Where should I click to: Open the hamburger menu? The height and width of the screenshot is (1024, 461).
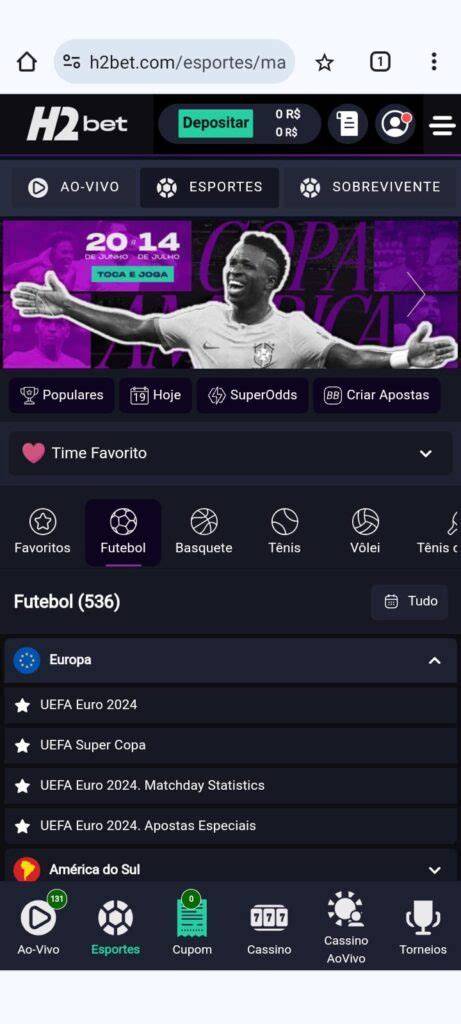pyautogui.click(x=442, y=125)
